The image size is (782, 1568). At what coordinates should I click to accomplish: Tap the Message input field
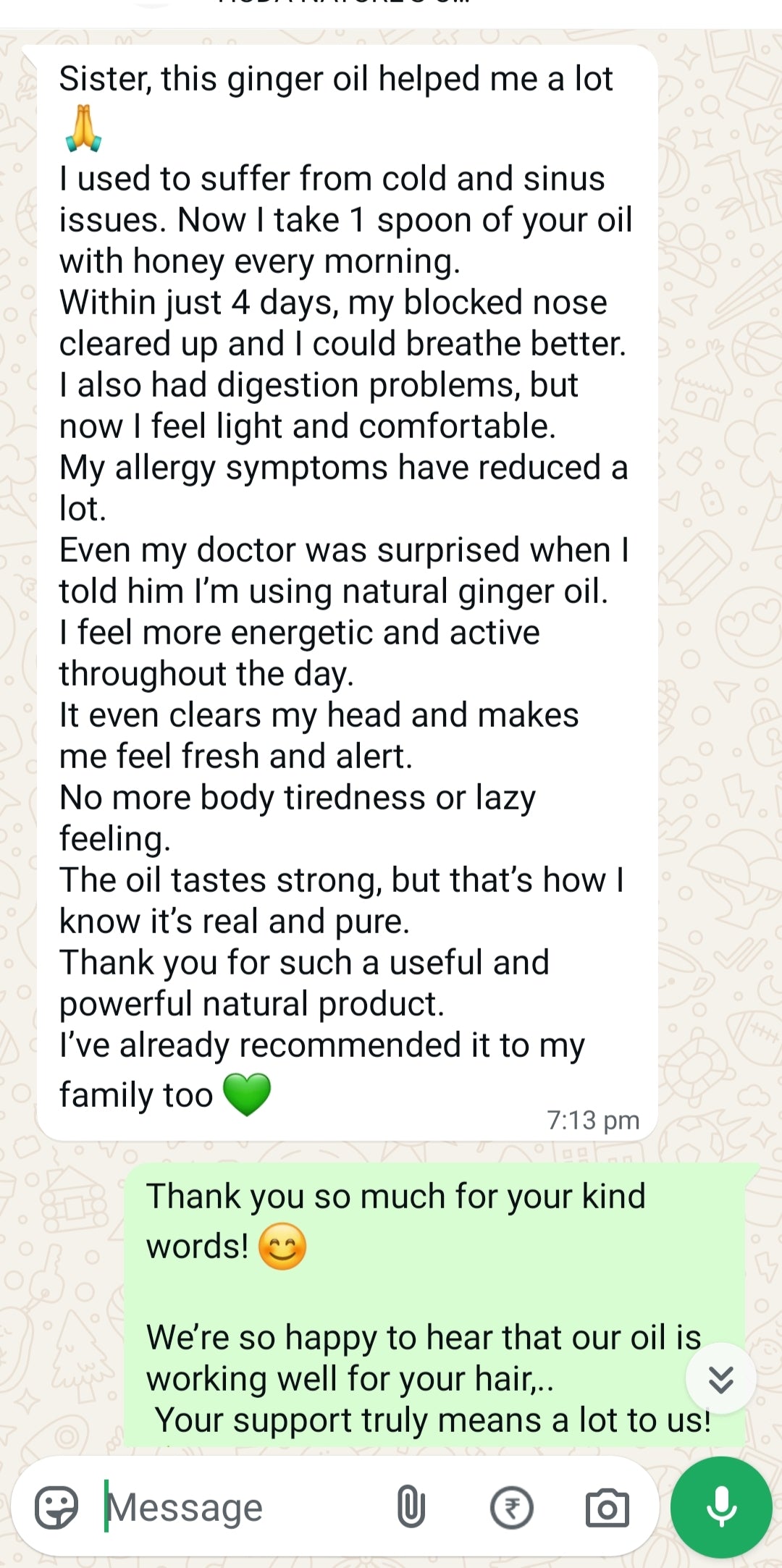click(239, 1509)
